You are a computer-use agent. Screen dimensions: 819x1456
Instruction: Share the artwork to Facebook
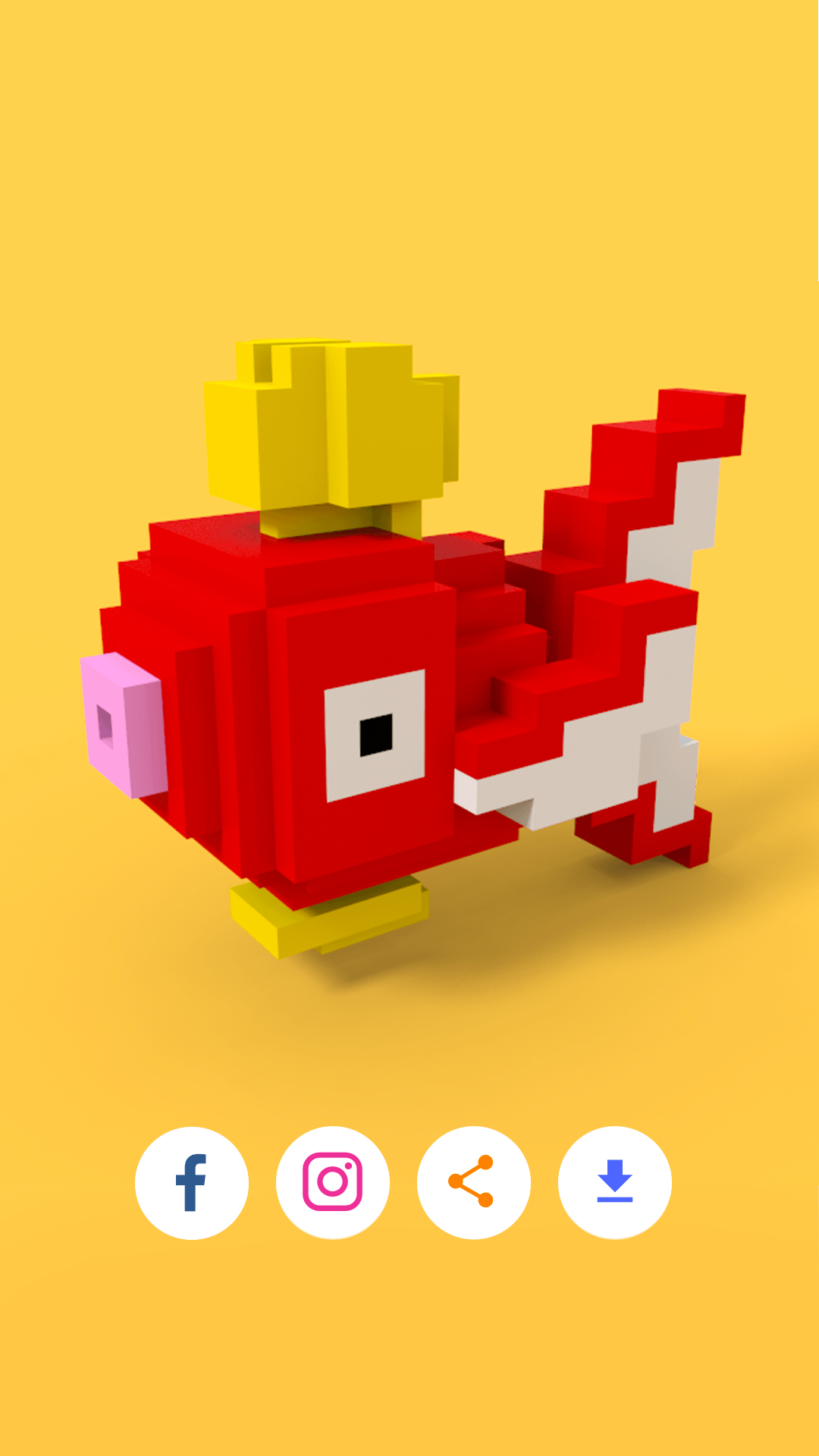(192, 1183)
